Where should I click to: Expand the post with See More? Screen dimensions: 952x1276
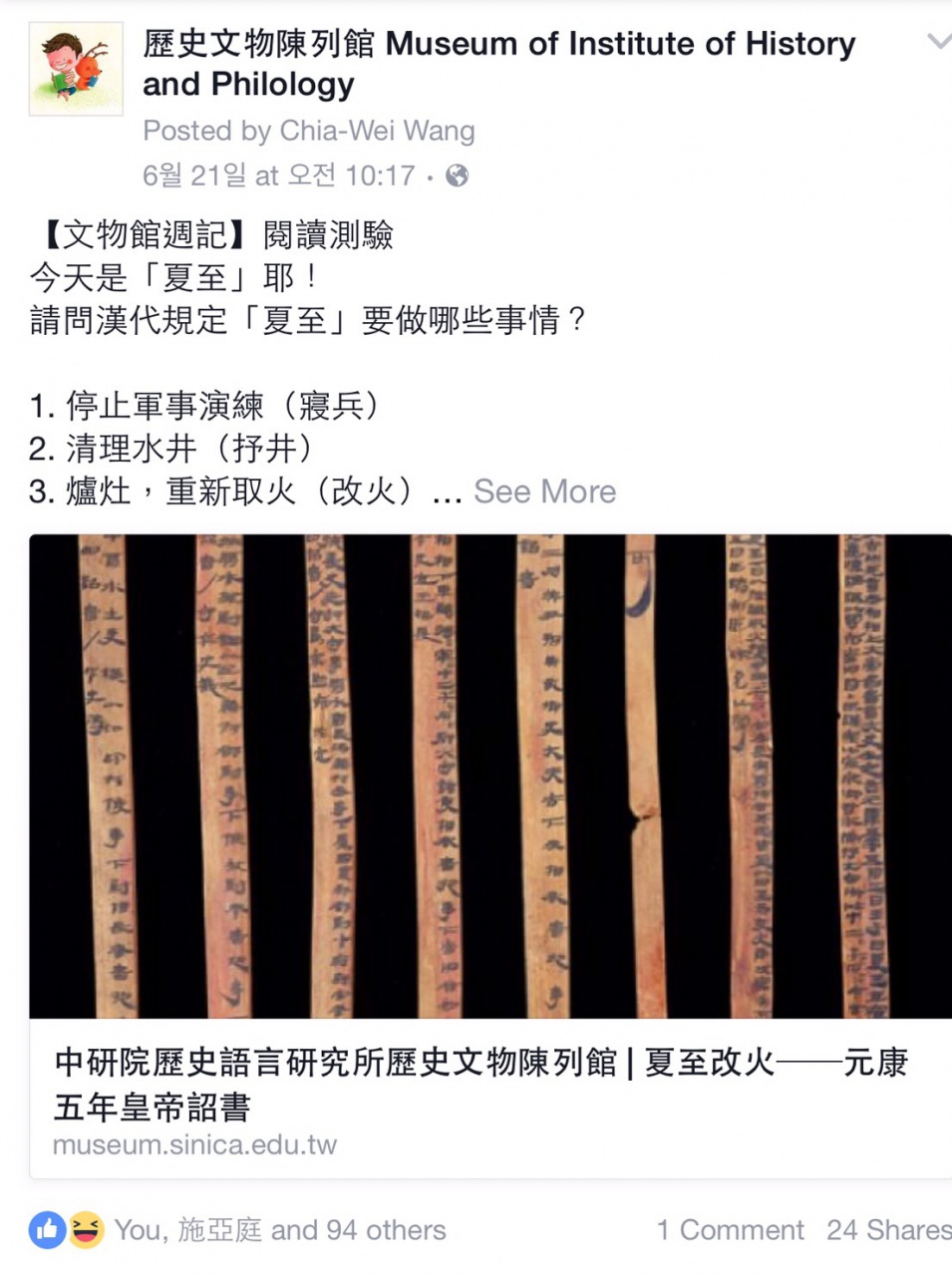[544, 491]
